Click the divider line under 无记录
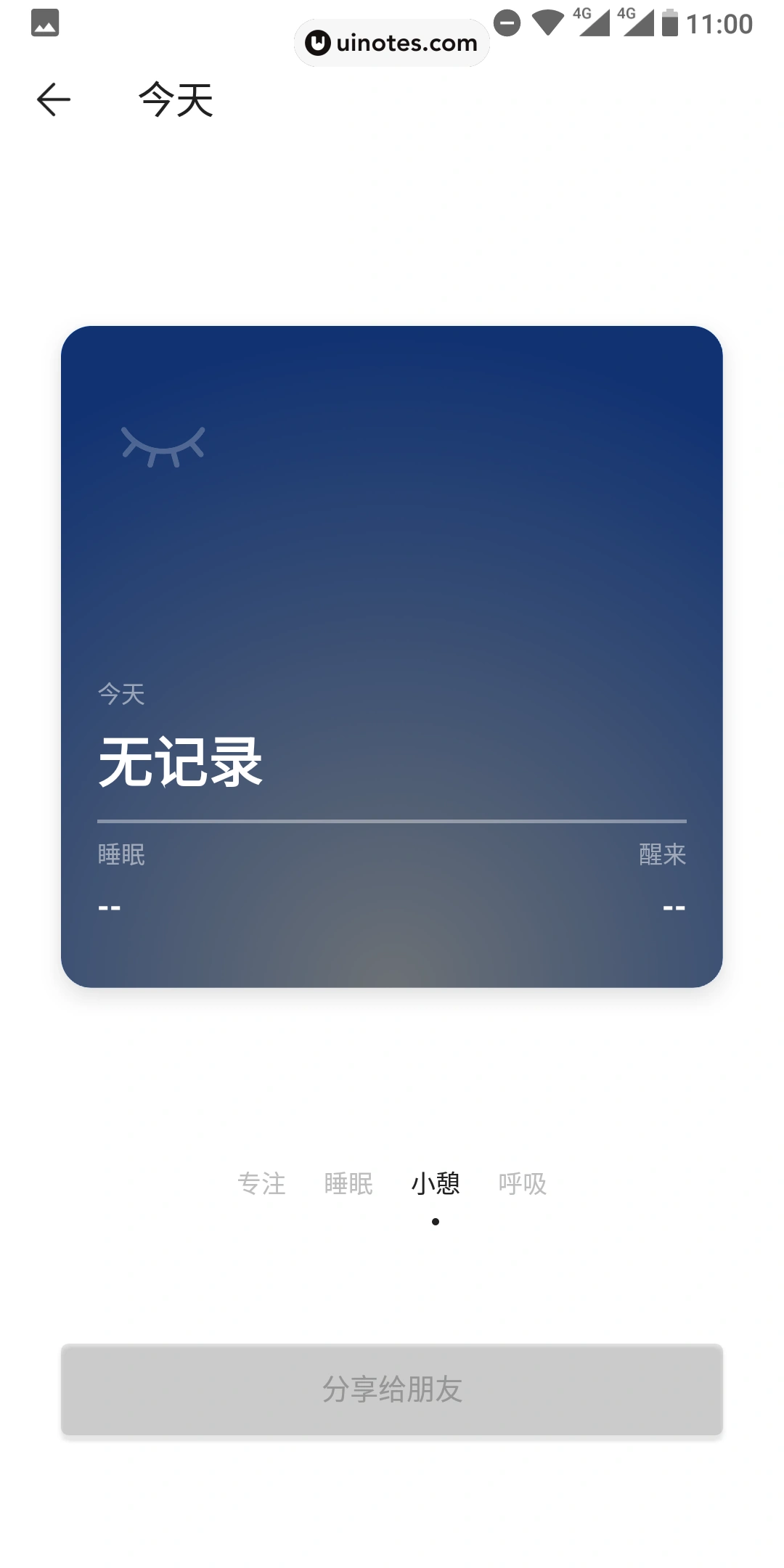This screenshot has height=1568, width=784. [x=392, y=820]
